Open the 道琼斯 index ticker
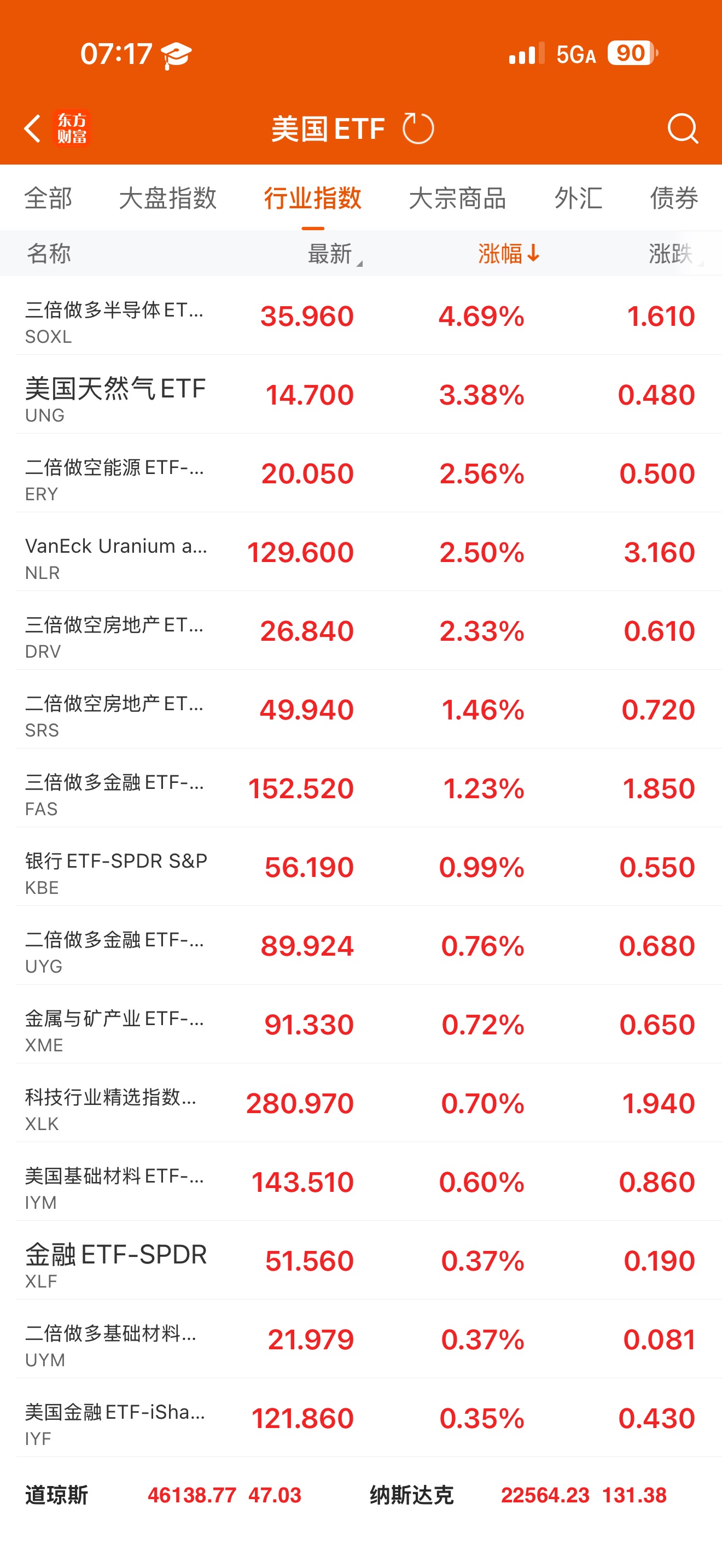722x1568 pixels. tap(163, 1495)
